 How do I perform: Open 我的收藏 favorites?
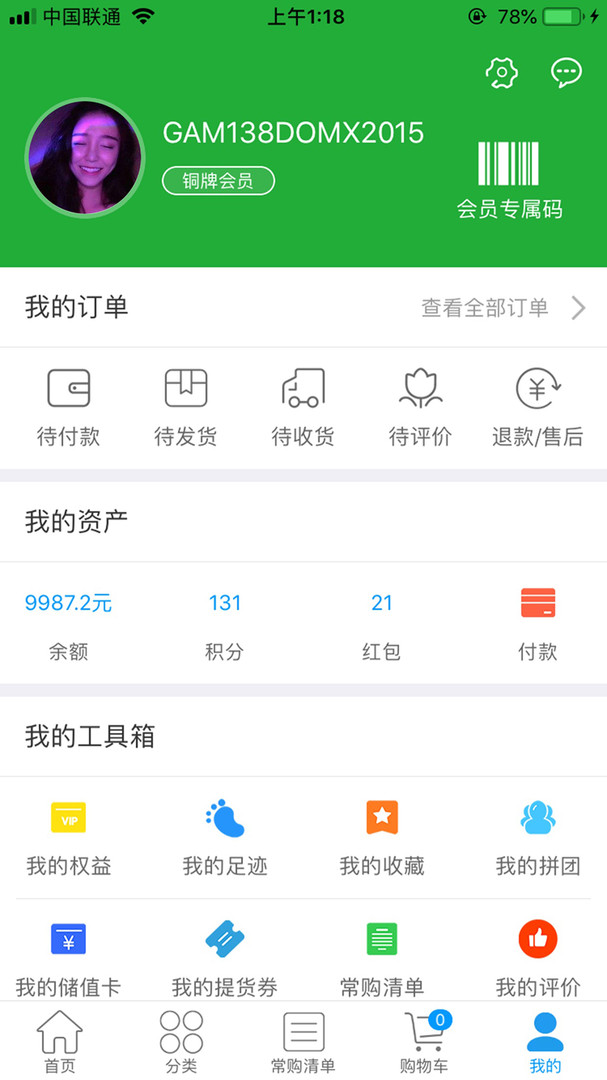point(381,838)
